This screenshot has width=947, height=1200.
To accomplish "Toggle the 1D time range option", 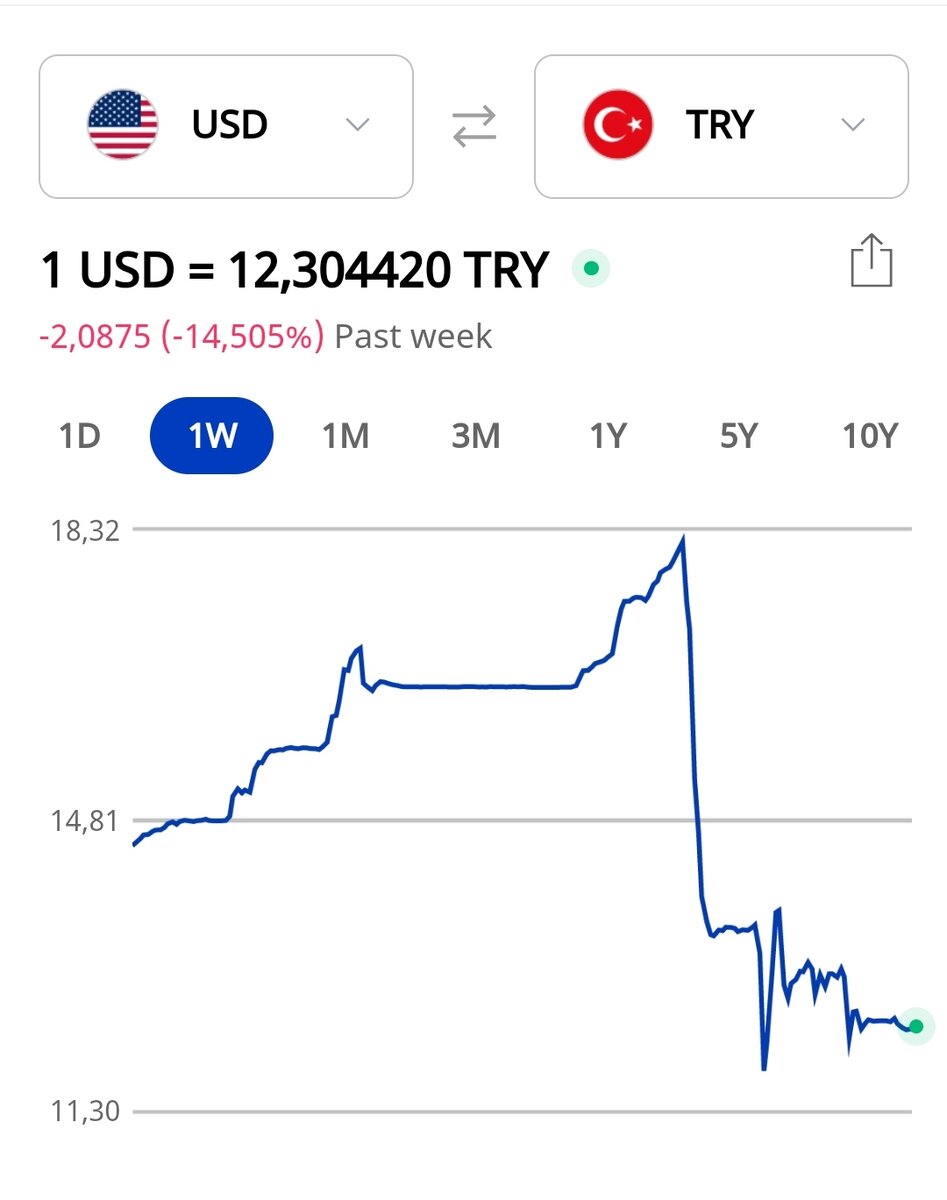I will coord(81,435).
